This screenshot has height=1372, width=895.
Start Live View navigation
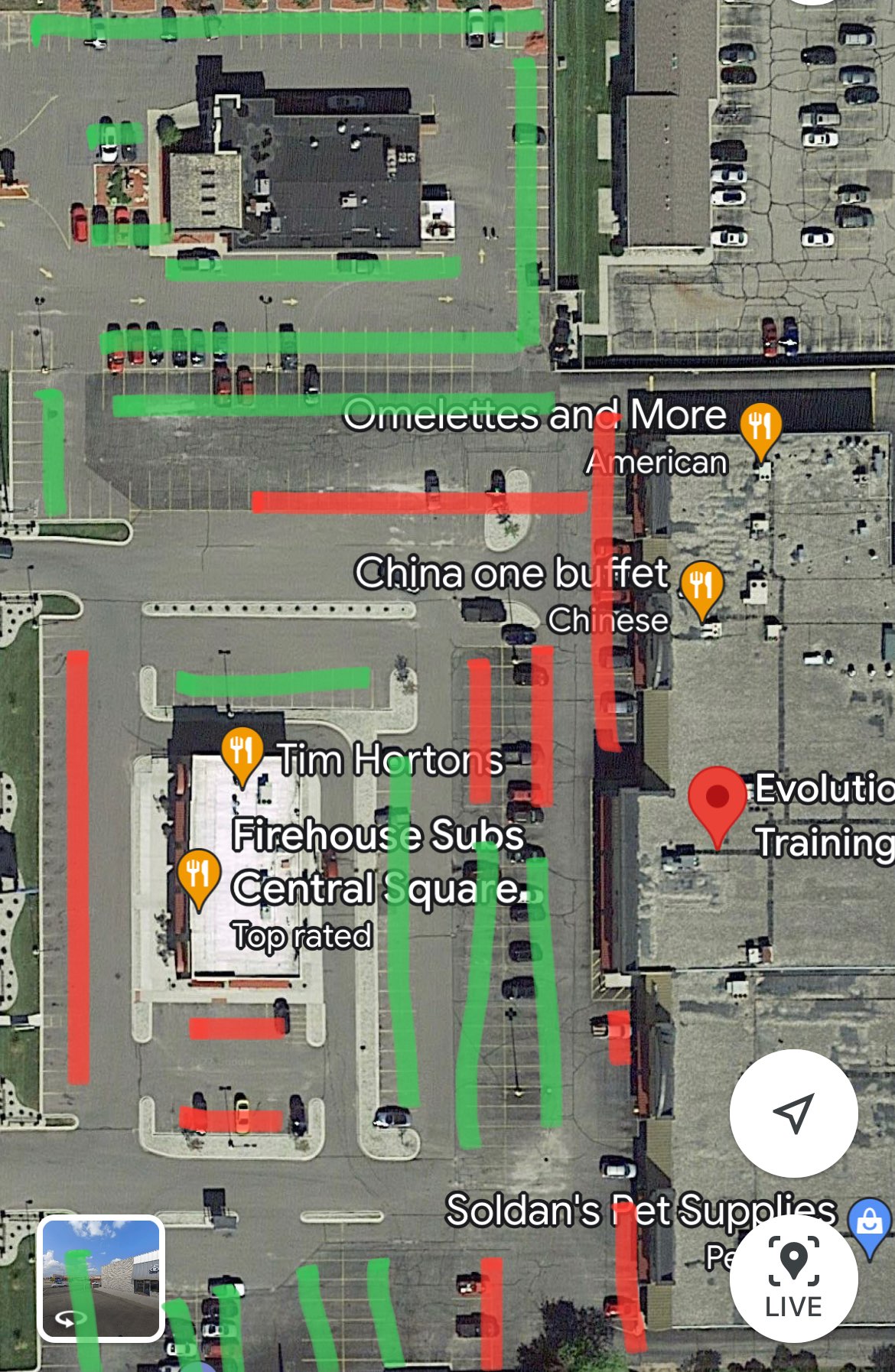click(x=793, y=1278)
